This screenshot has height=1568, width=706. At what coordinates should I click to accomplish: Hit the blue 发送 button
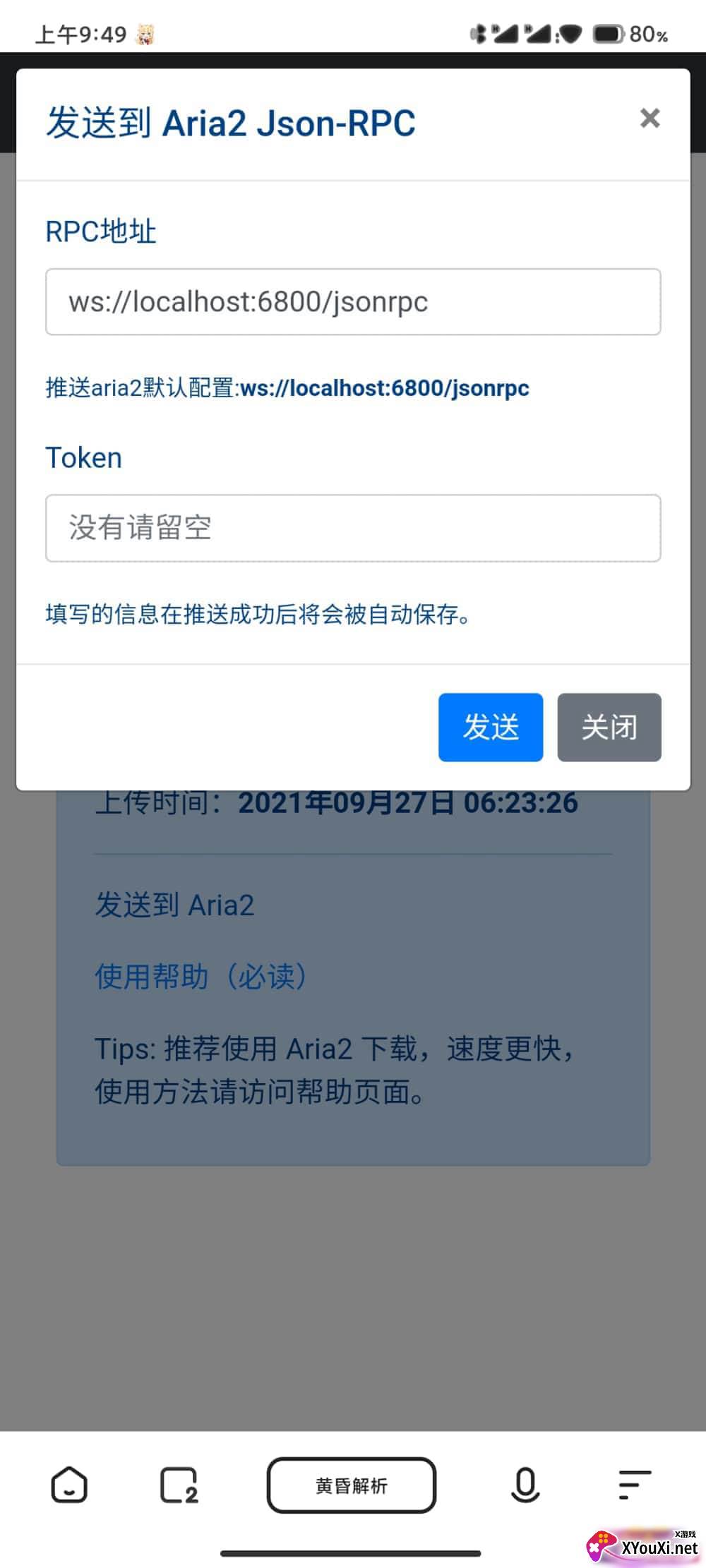point(491,727)
